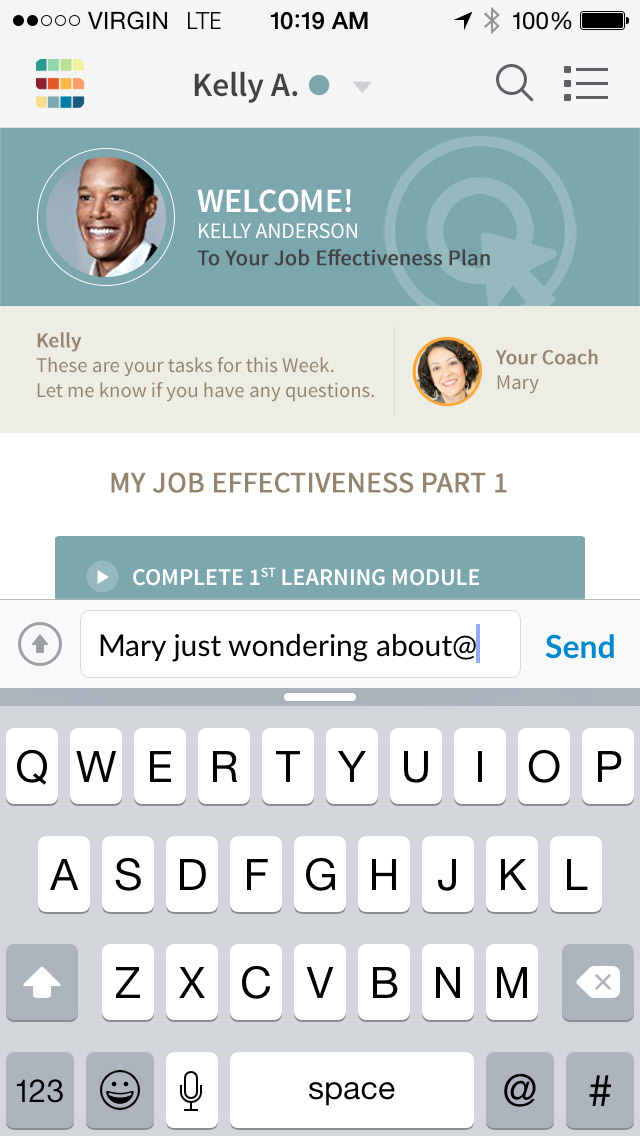Tap the shift key
Screen dimensions: 640x1136
pyautogui.click(x=42, y=983)
